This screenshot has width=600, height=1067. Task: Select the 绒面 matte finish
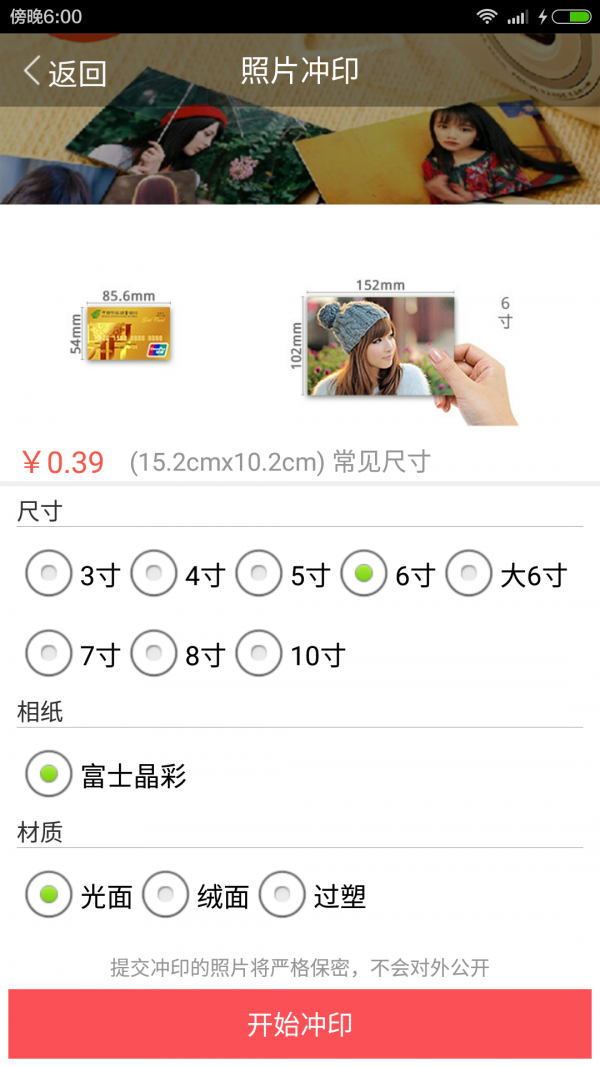tap(166, 894)
